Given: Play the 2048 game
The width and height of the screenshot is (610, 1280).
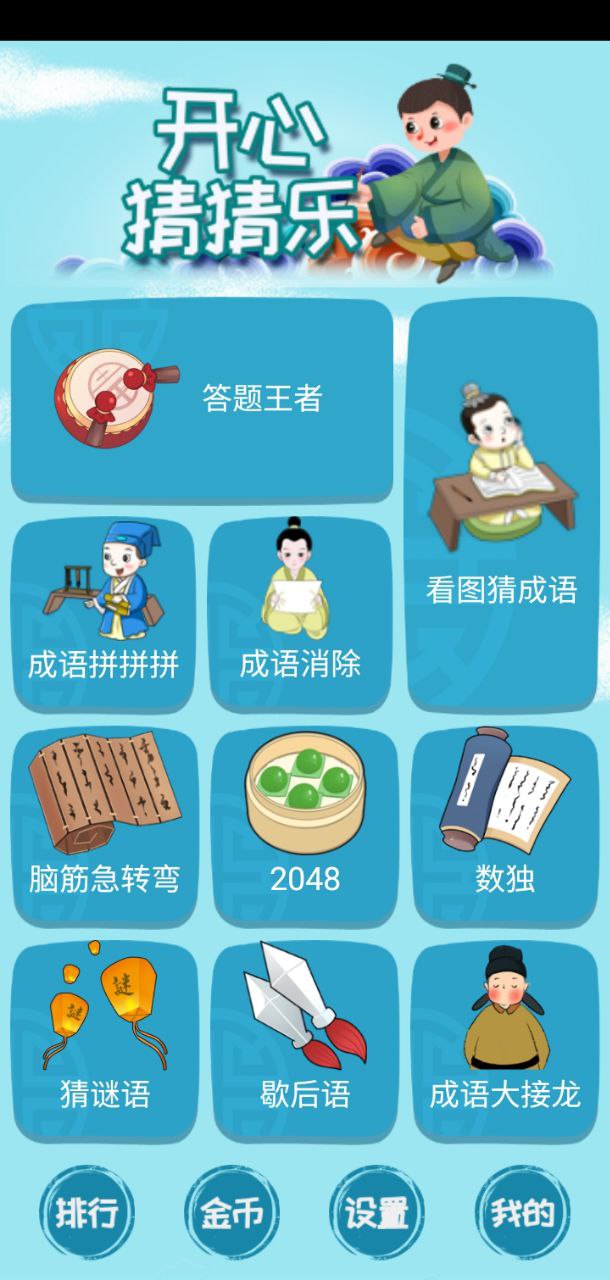Looking at the screenshot, I should pos(305,826).
